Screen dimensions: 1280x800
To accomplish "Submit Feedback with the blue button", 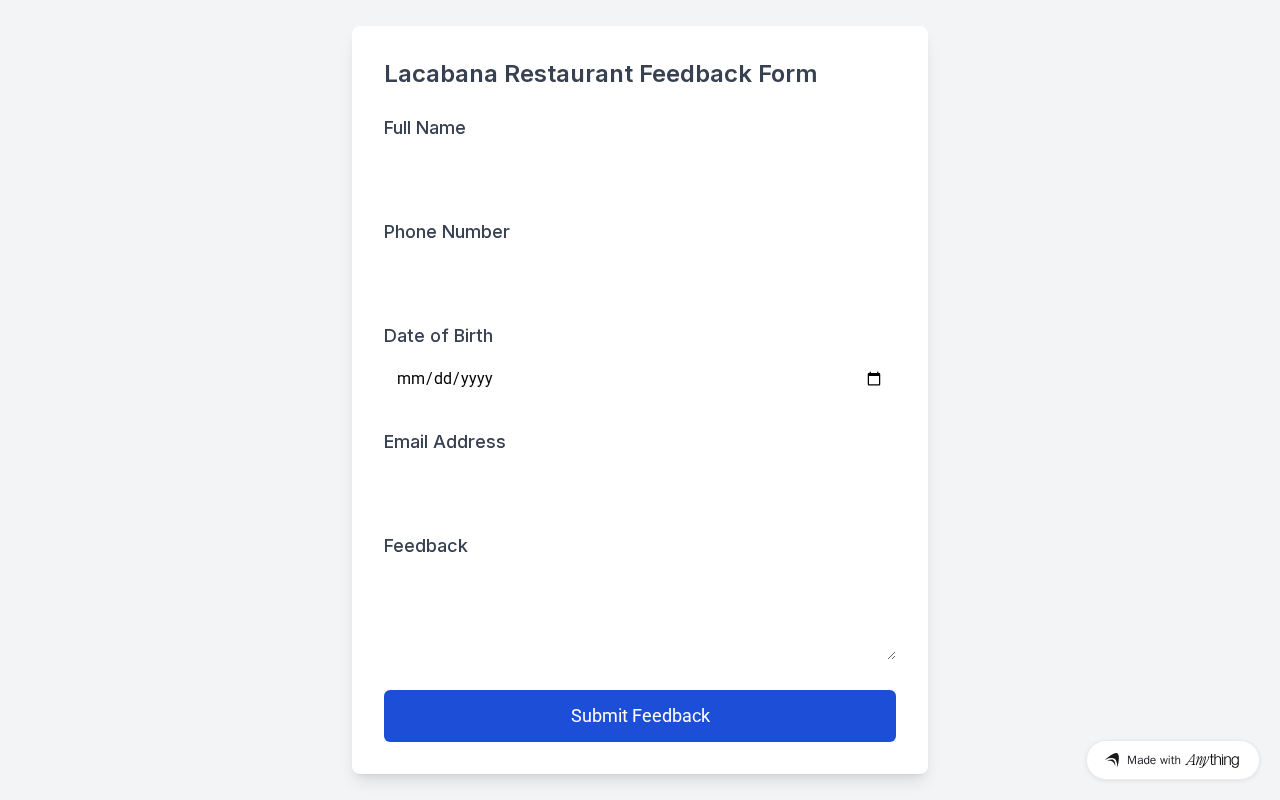I will pos(639,716).
